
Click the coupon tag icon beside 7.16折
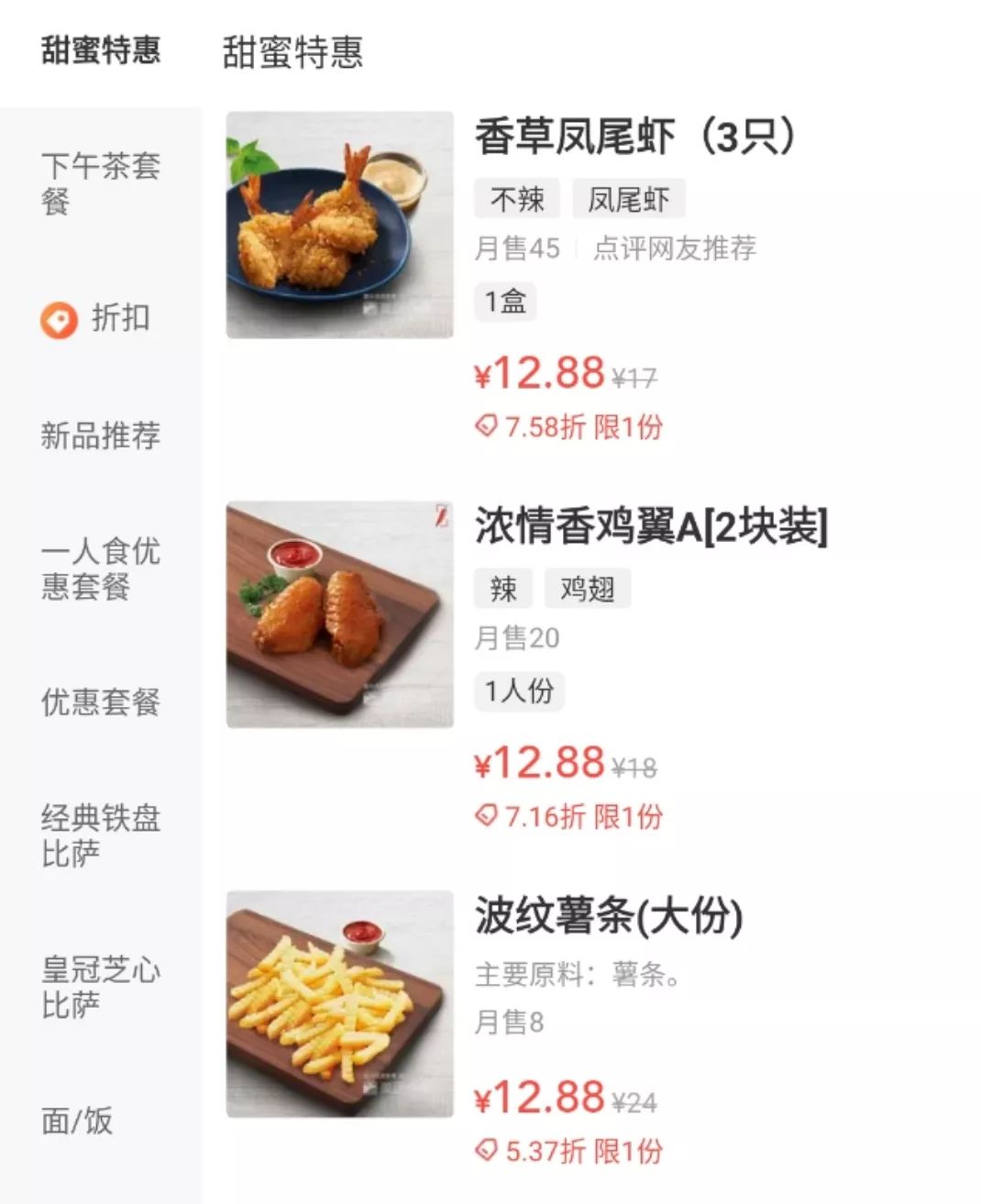tap(487, 815)
